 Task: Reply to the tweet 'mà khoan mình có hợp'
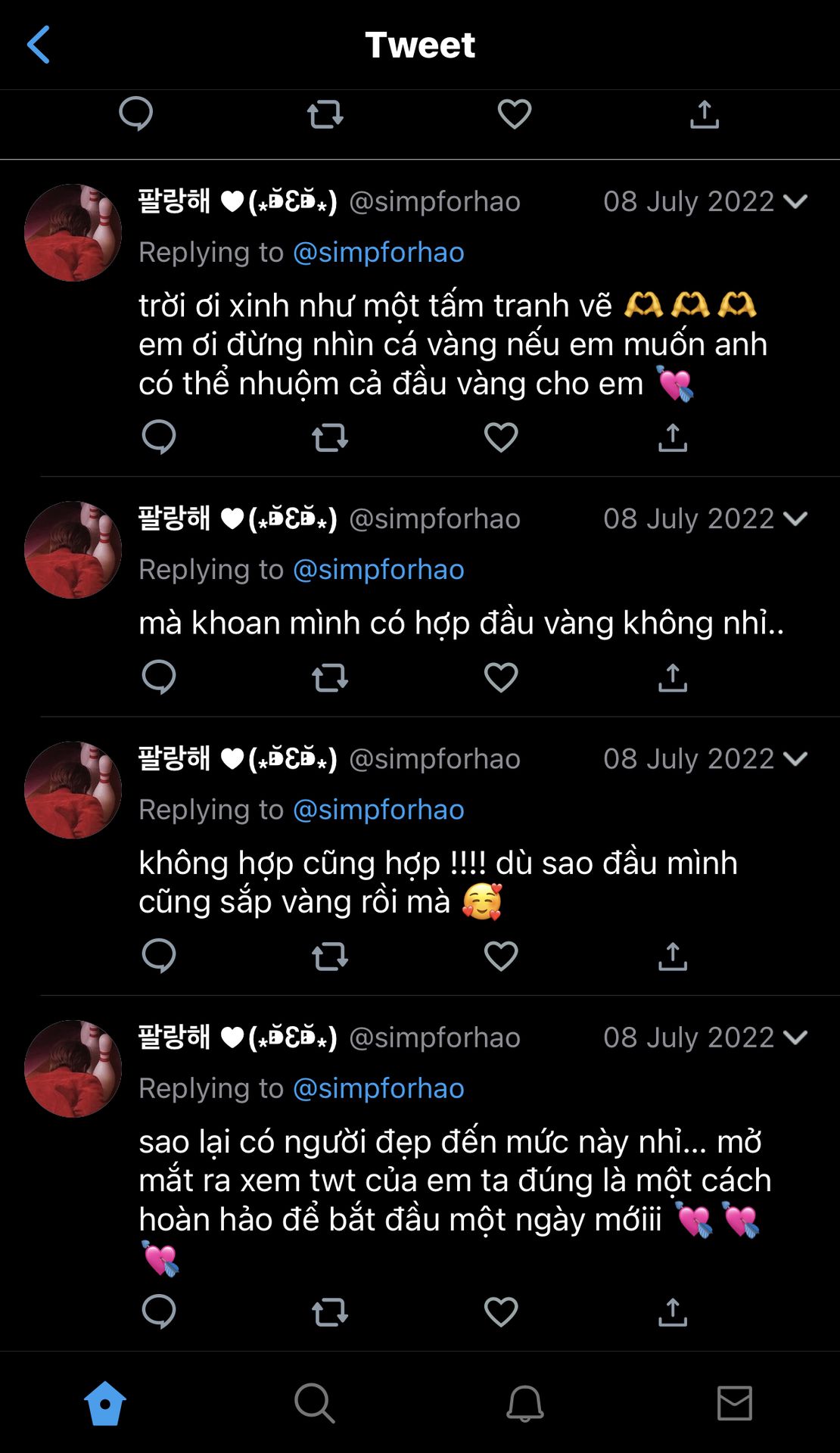coord(159,677)
